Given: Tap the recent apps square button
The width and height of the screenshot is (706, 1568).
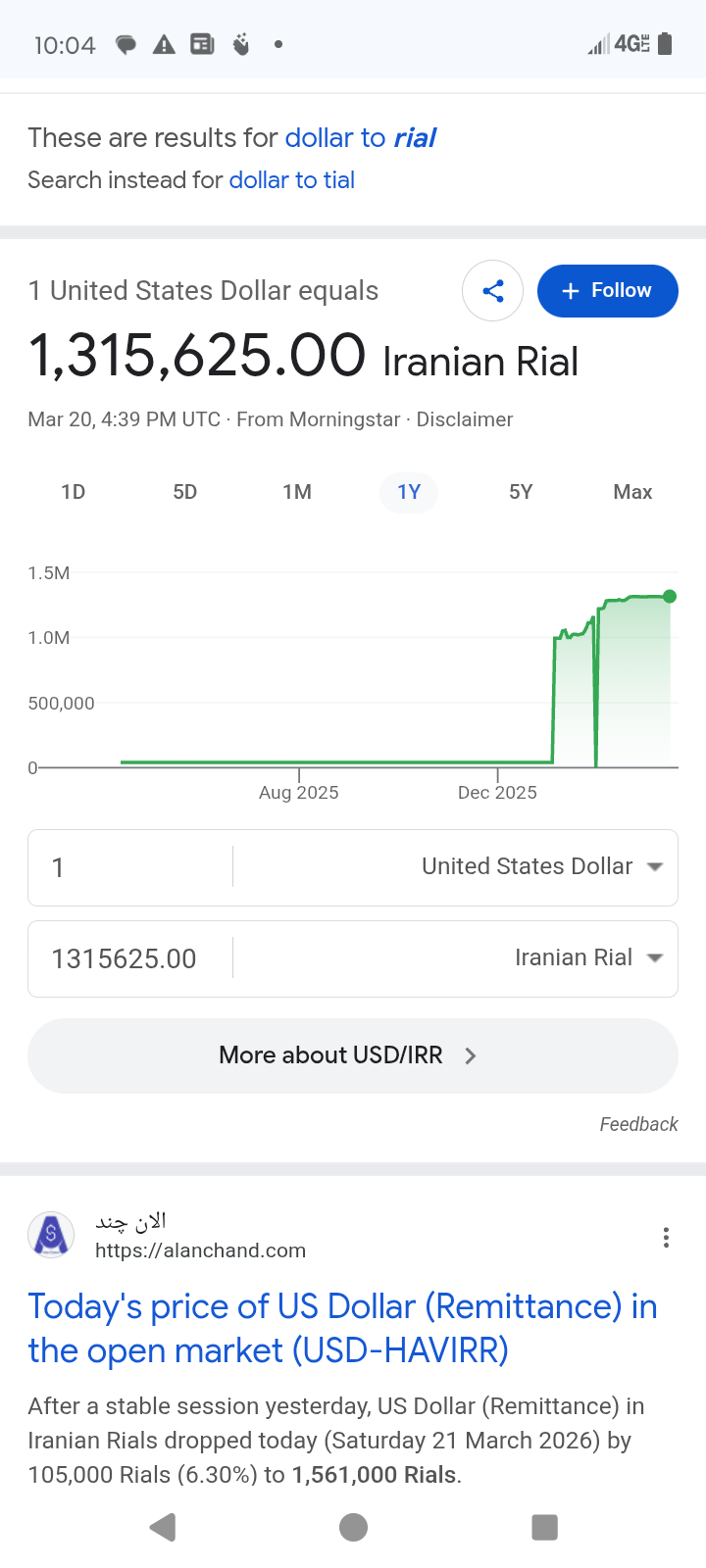Looking at the screenshot, I should 544,1527.
